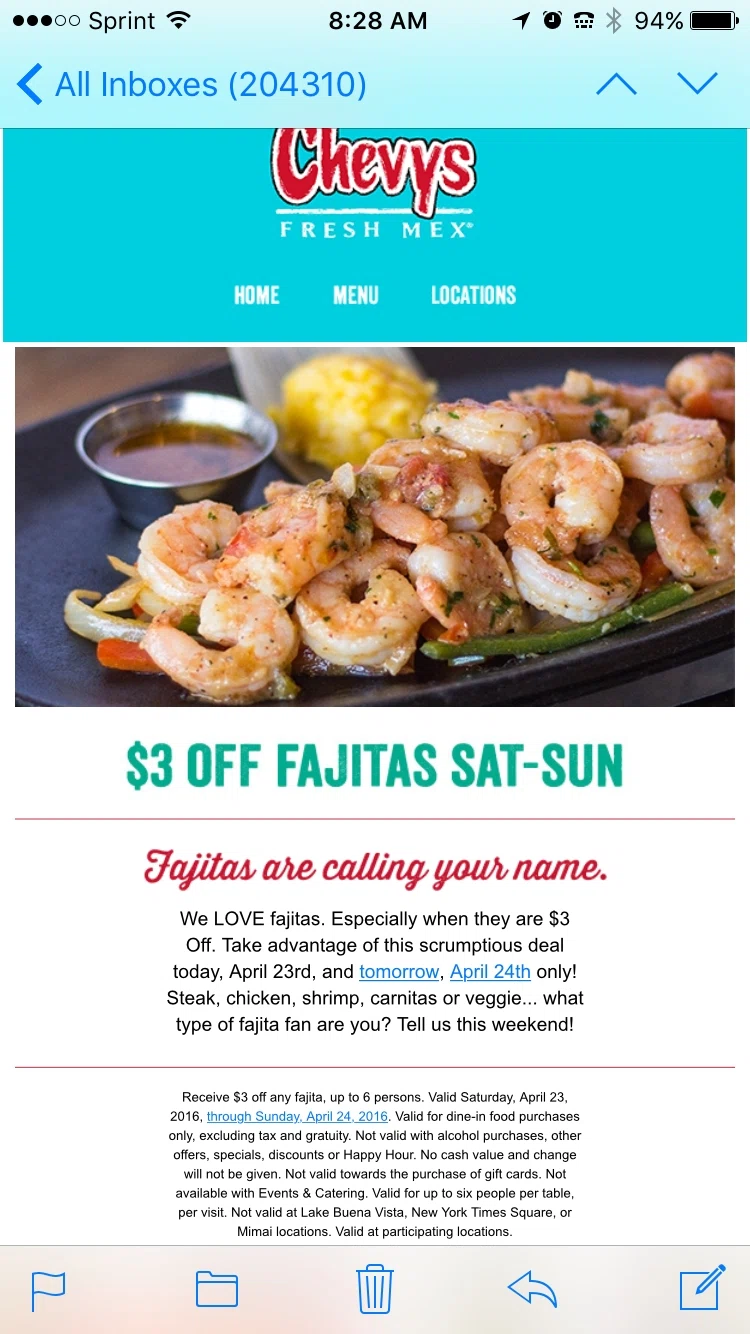
Task: Go to the previous message arrow
Action: tap(616, 85)
